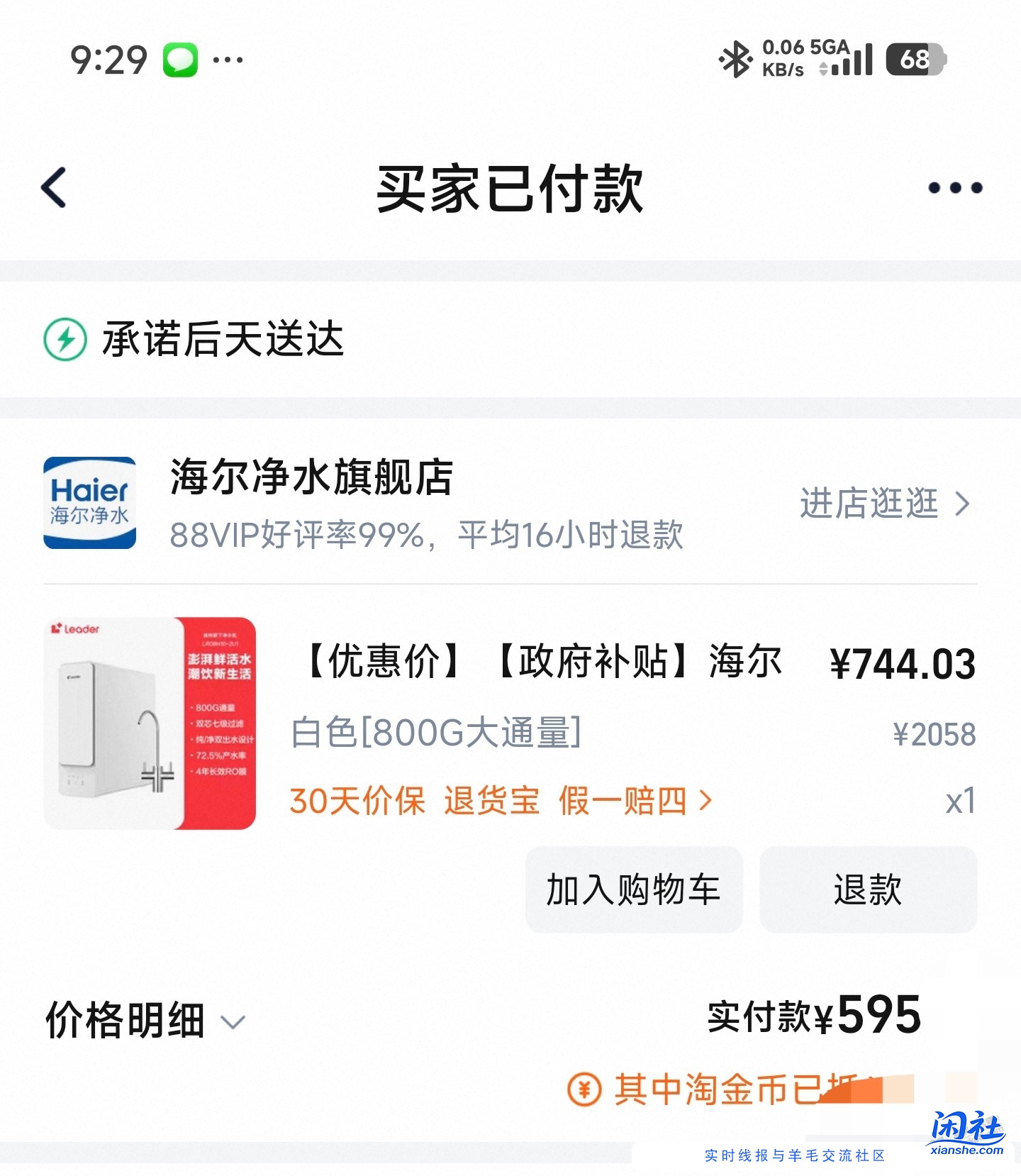Viewport: 1021px width, 1176px height.
Task: Open the 假一赔四 guarantee details chevron
Action: pos(704,800)
